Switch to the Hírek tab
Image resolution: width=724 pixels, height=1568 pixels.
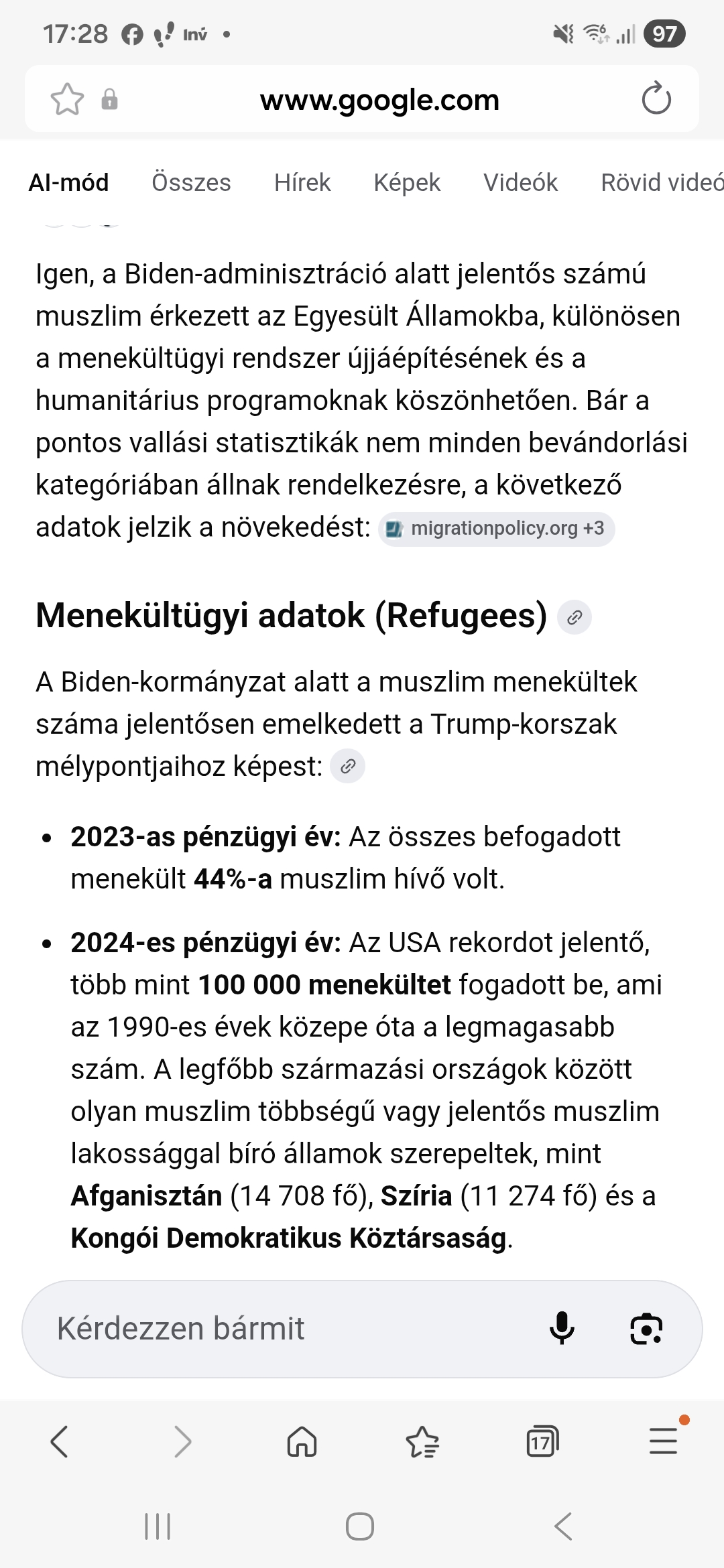302,182
